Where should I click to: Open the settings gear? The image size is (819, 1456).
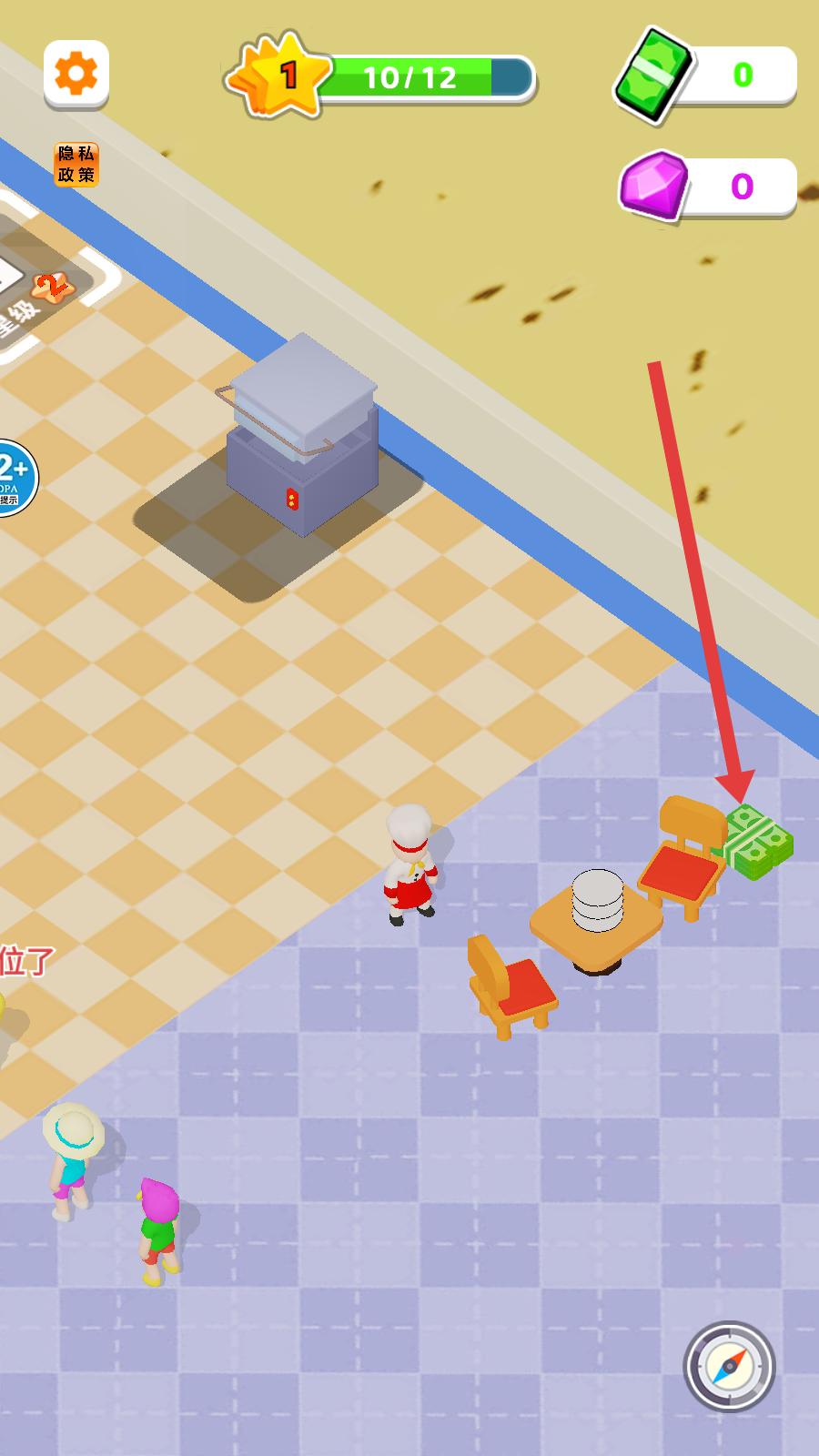76,74
